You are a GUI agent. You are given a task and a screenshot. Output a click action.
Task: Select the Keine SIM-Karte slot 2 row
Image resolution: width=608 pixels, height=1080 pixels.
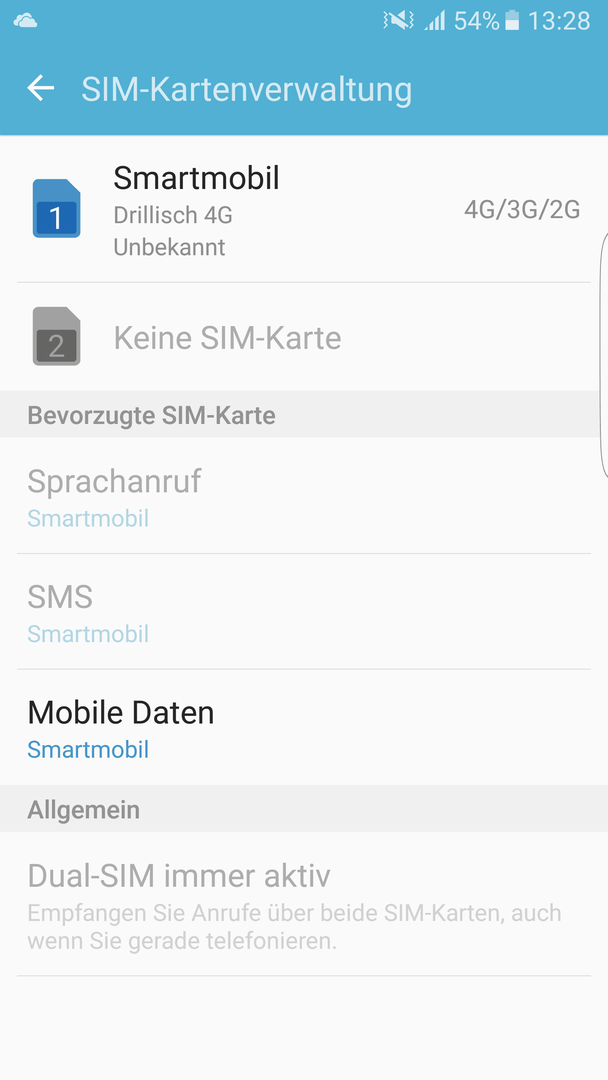tap(304, 337)
